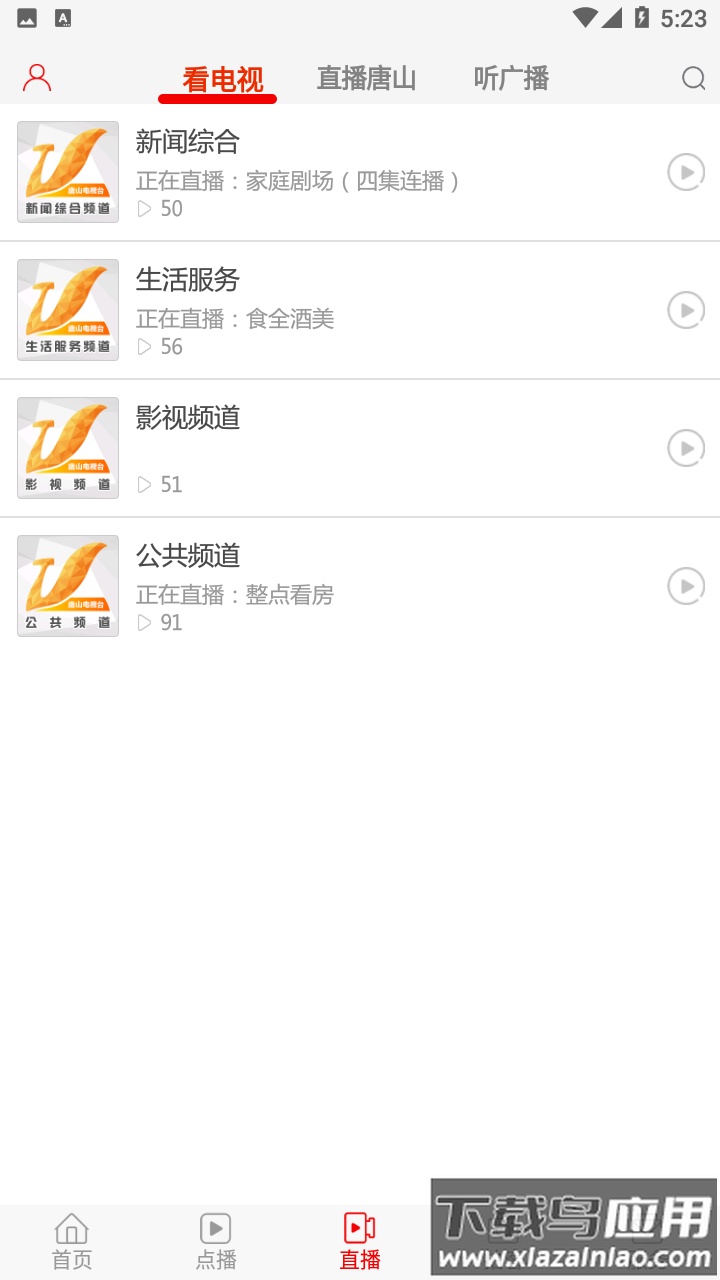
Task: Tap the 生活服务频道 channel logo
Action: [x=67, y=310]
